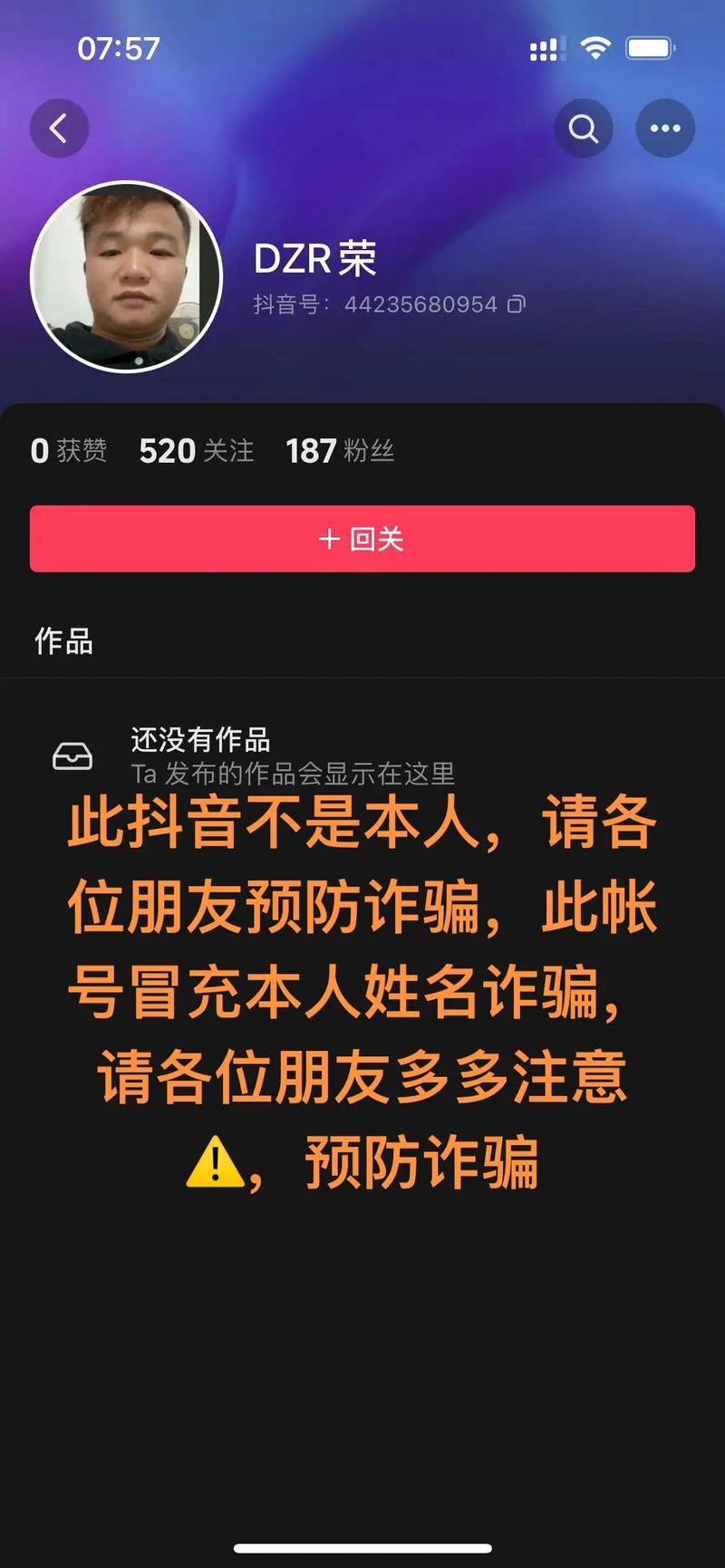
Task: Go back using the top-left arrow
Action: (x=59, y=129)
